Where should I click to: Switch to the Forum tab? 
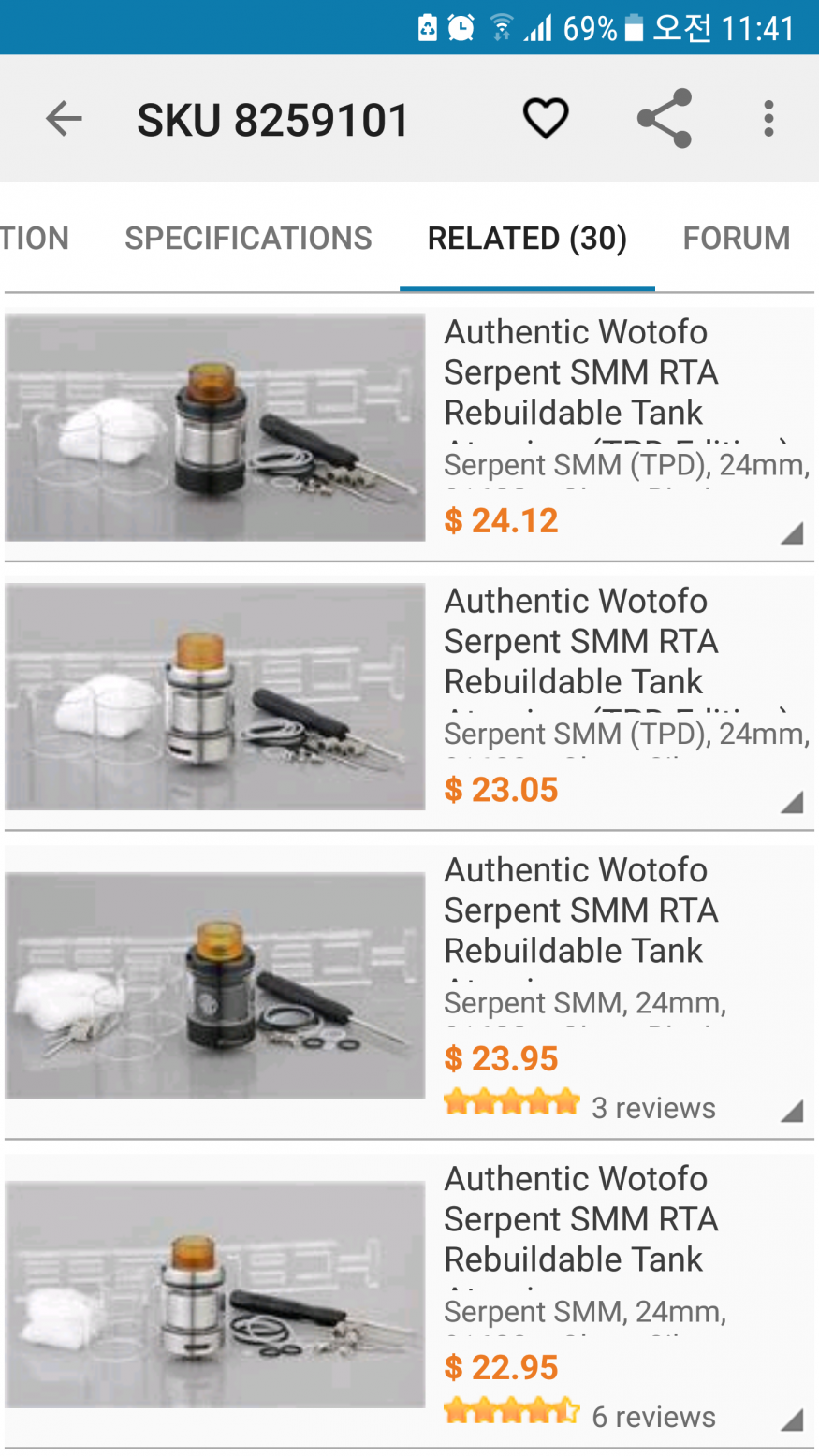click(x=736, y=239)
